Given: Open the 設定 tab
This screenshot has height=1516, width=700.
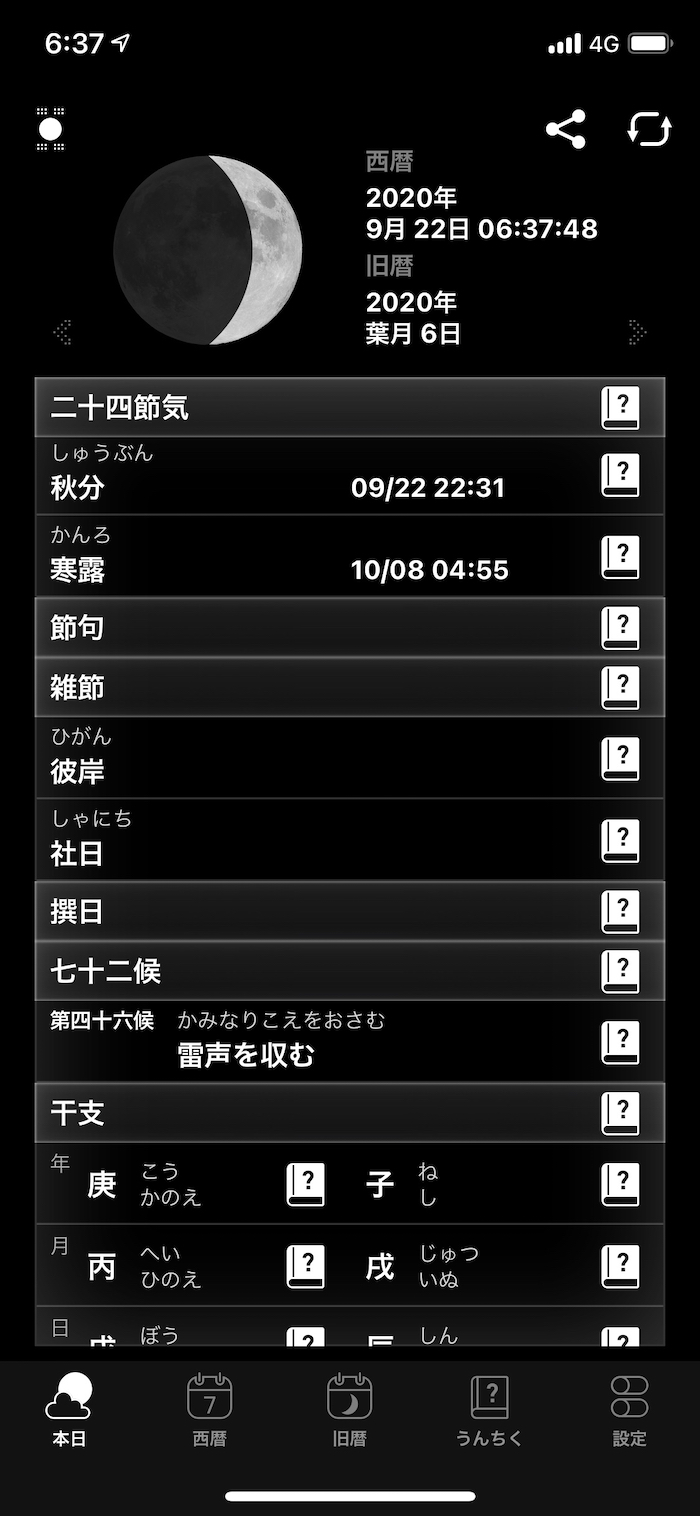Looking at the screenshot, I should 629,1410.
